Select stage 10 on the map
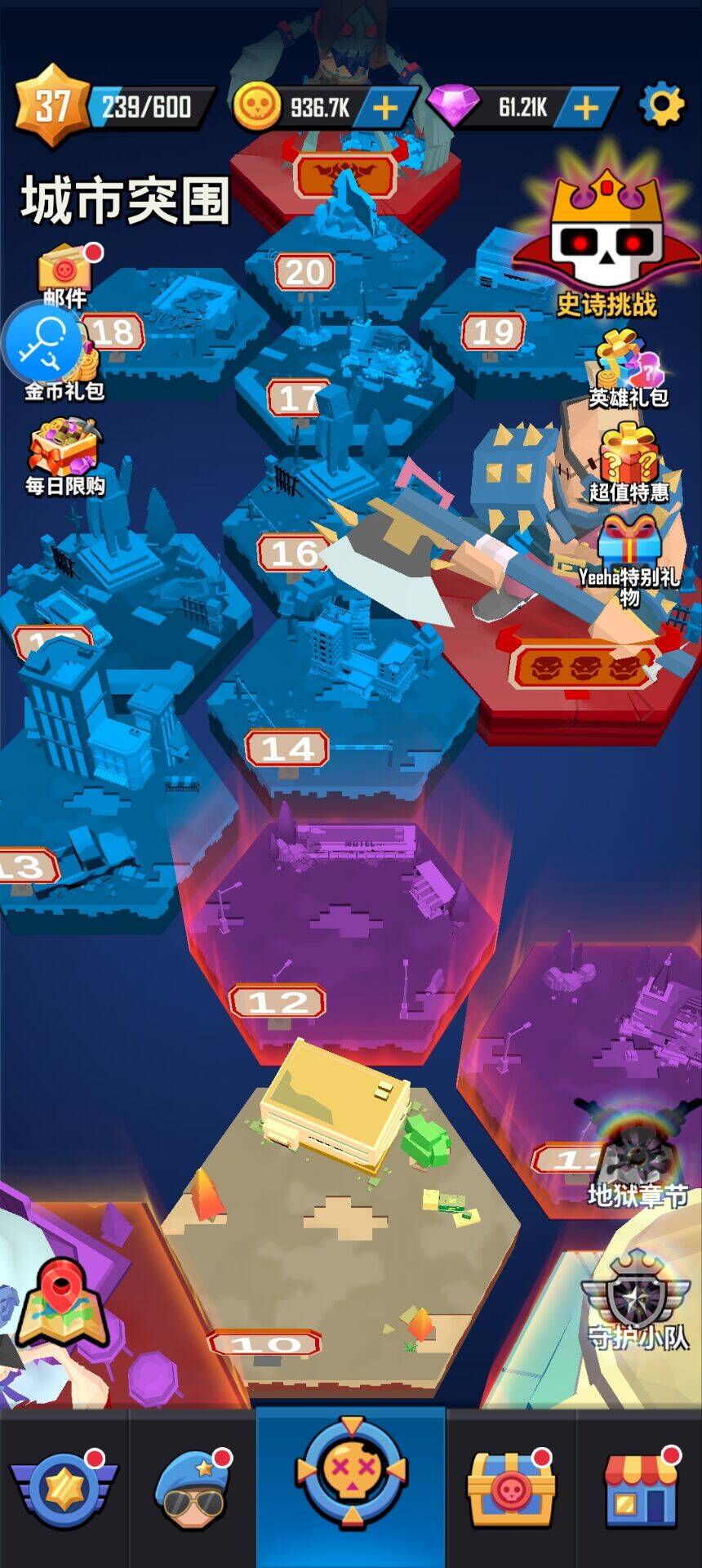The image size is (702, 1568). tap(264, 1343)
